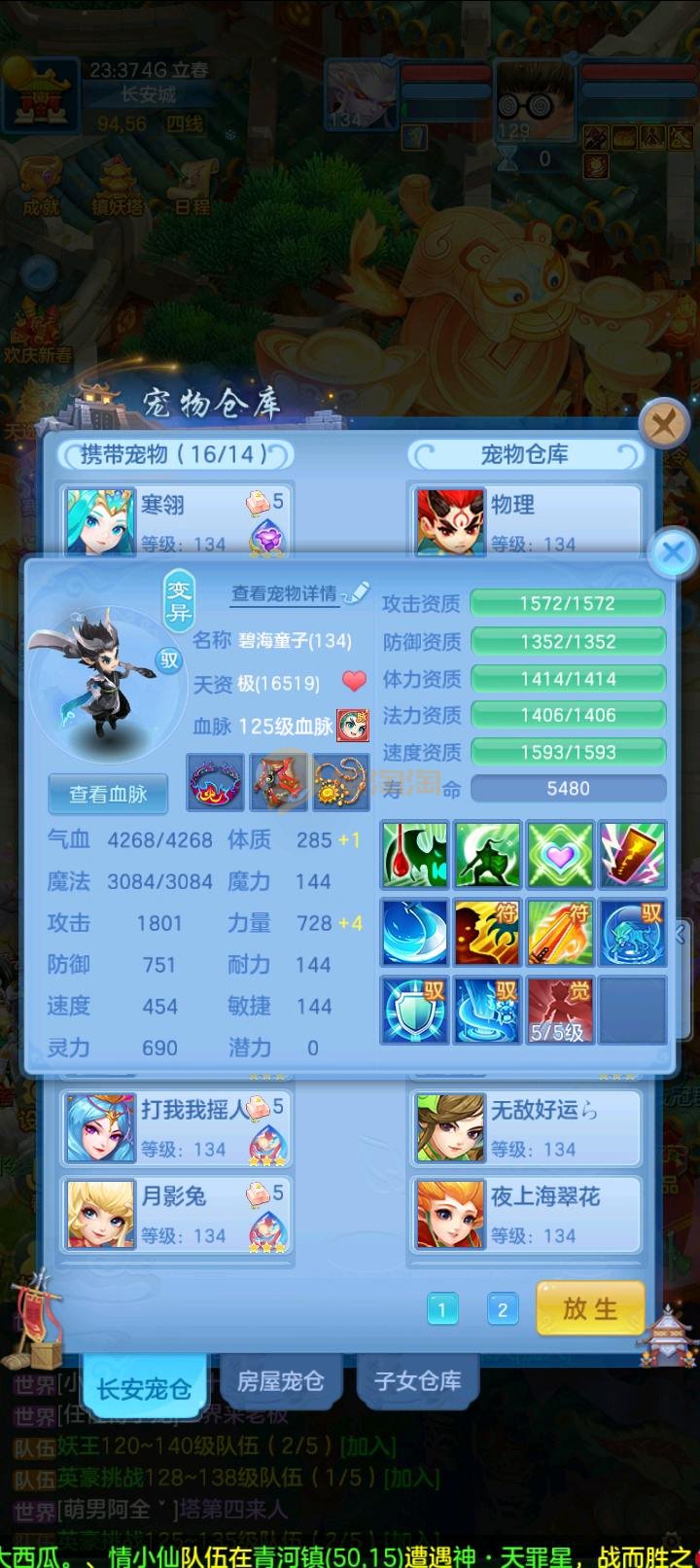Image resolution: width=700 pixels, height=1568 pixels.
Task: Select the warehouse pet 物理
Action: click(x=525, y=521)
